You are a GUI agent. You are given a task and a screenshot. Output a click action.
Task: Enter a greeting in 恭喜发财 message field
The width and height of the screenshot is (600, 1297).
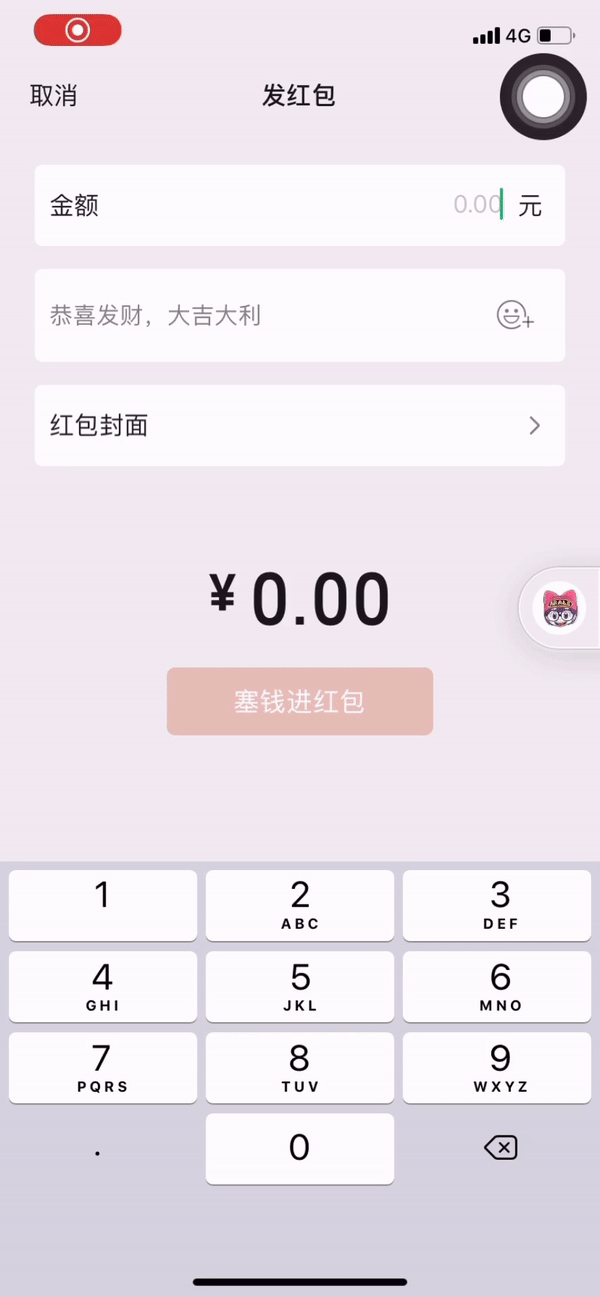[x=260, y=316]
